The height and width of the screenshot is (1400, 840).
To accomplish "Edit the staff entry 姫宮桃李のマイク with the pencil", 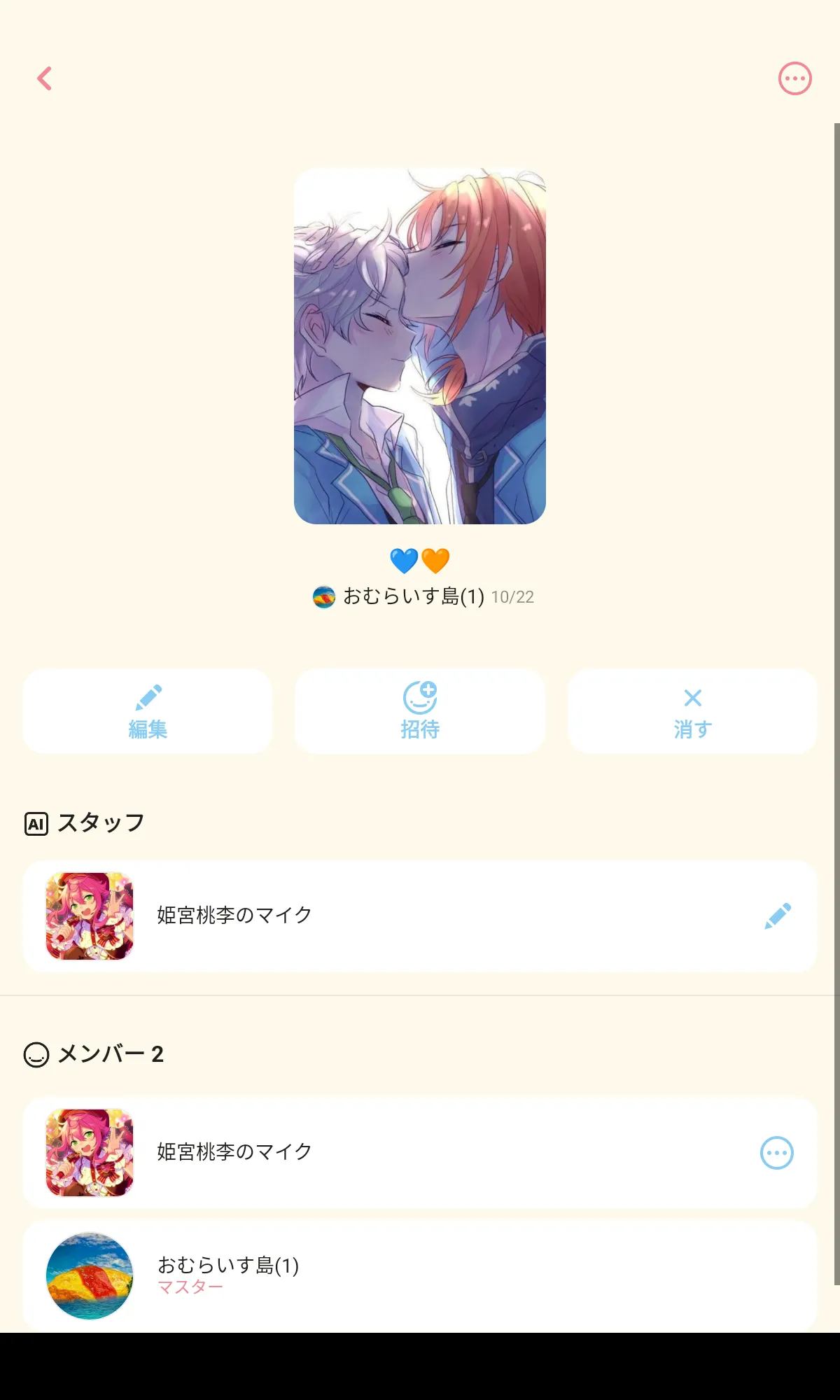I will coord(778,916).
